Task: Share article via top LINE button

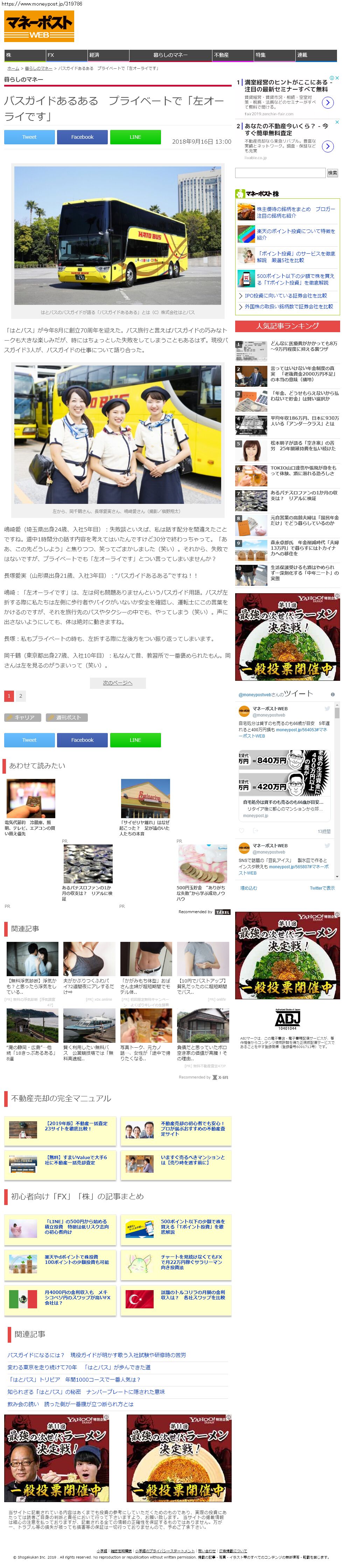Action: click(135, 137)
